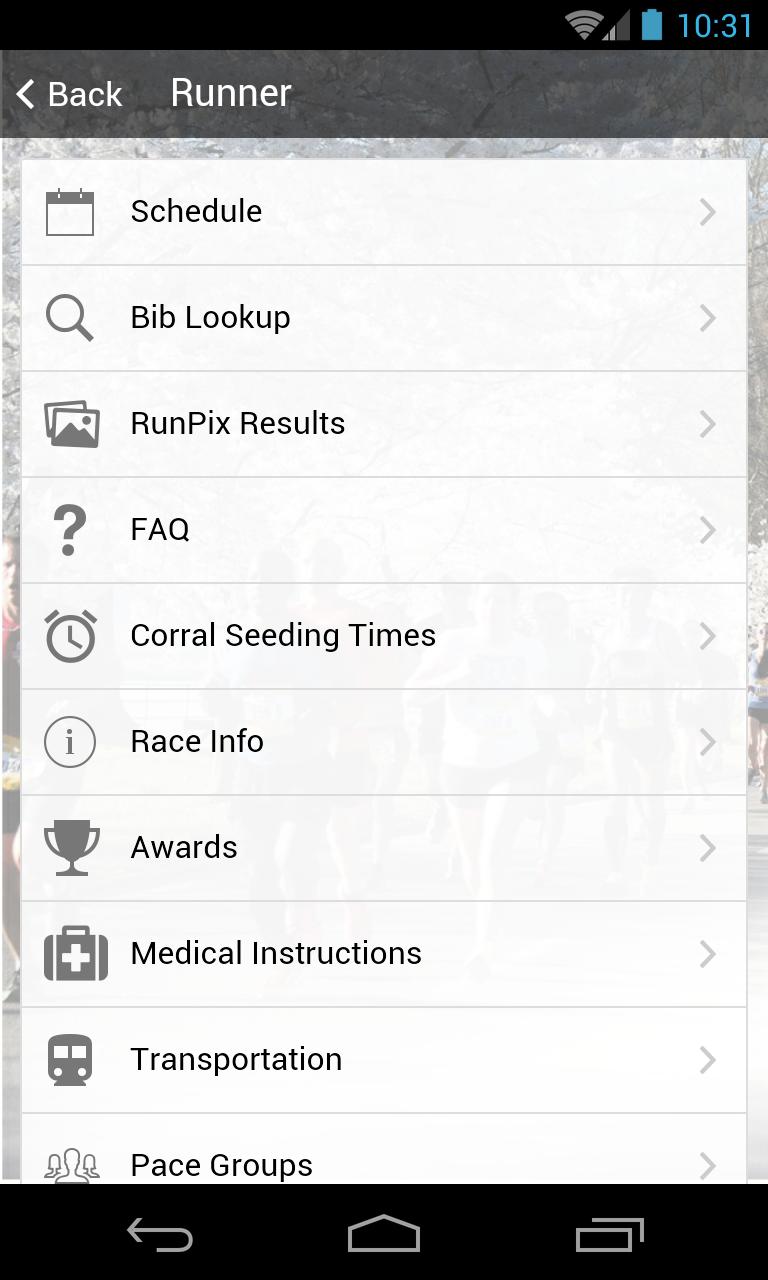Tap the train icon for Transportation
768x1280 pixels.
70,1059
